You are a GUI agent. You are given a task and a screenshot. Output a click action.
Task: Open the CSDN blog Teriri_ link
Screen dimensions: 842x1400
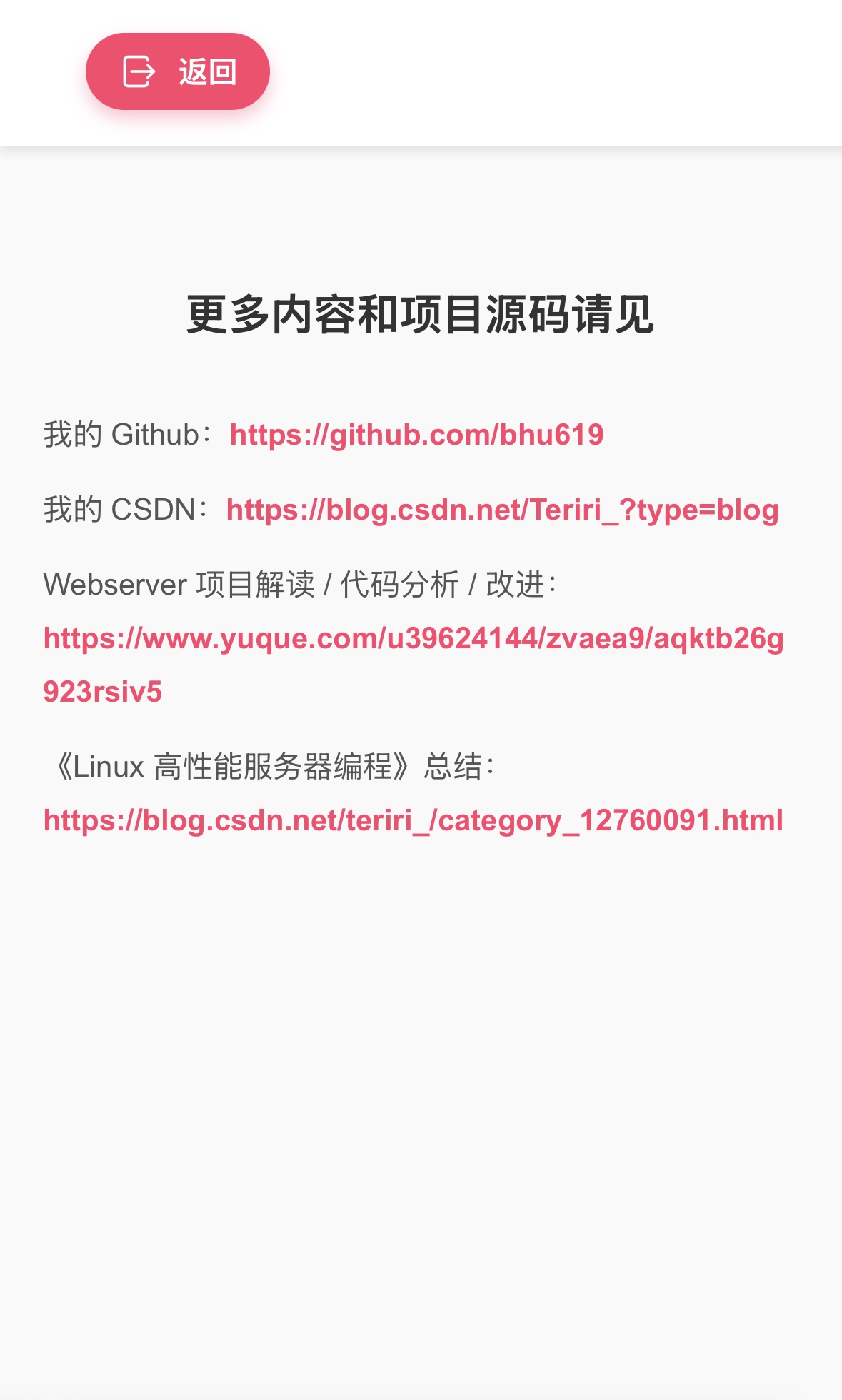pos(502,510)
